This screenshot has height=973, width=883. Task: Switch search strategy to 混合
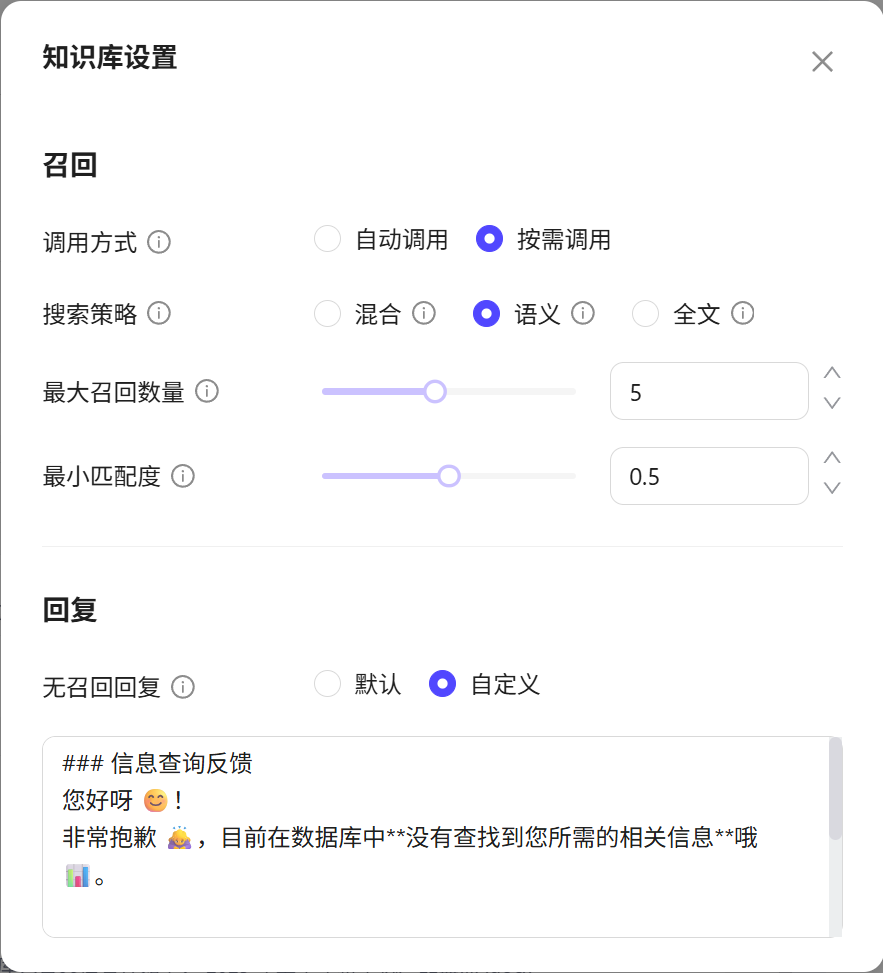328,313
